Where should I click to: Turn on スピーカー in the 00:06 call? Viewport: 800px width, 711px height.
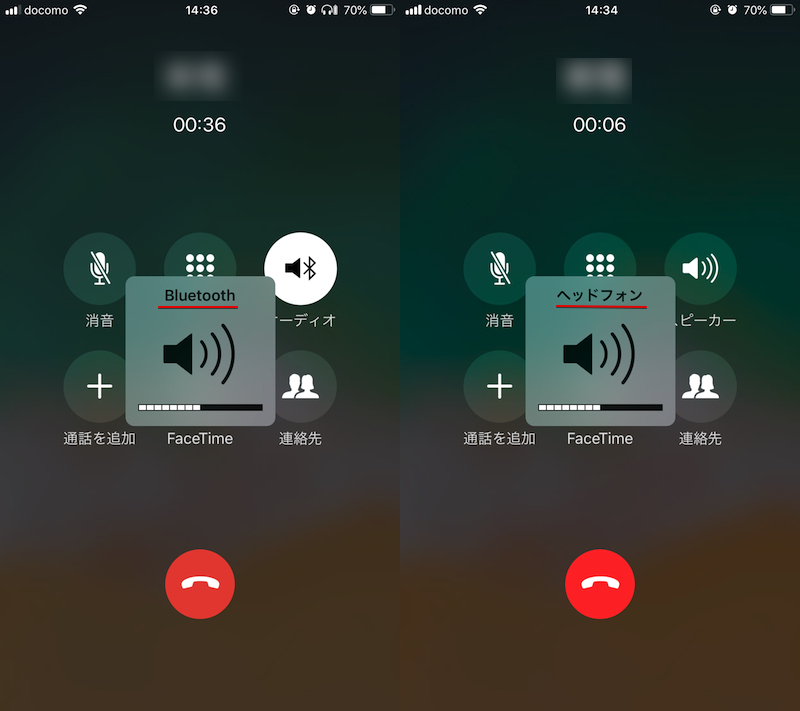700,268
